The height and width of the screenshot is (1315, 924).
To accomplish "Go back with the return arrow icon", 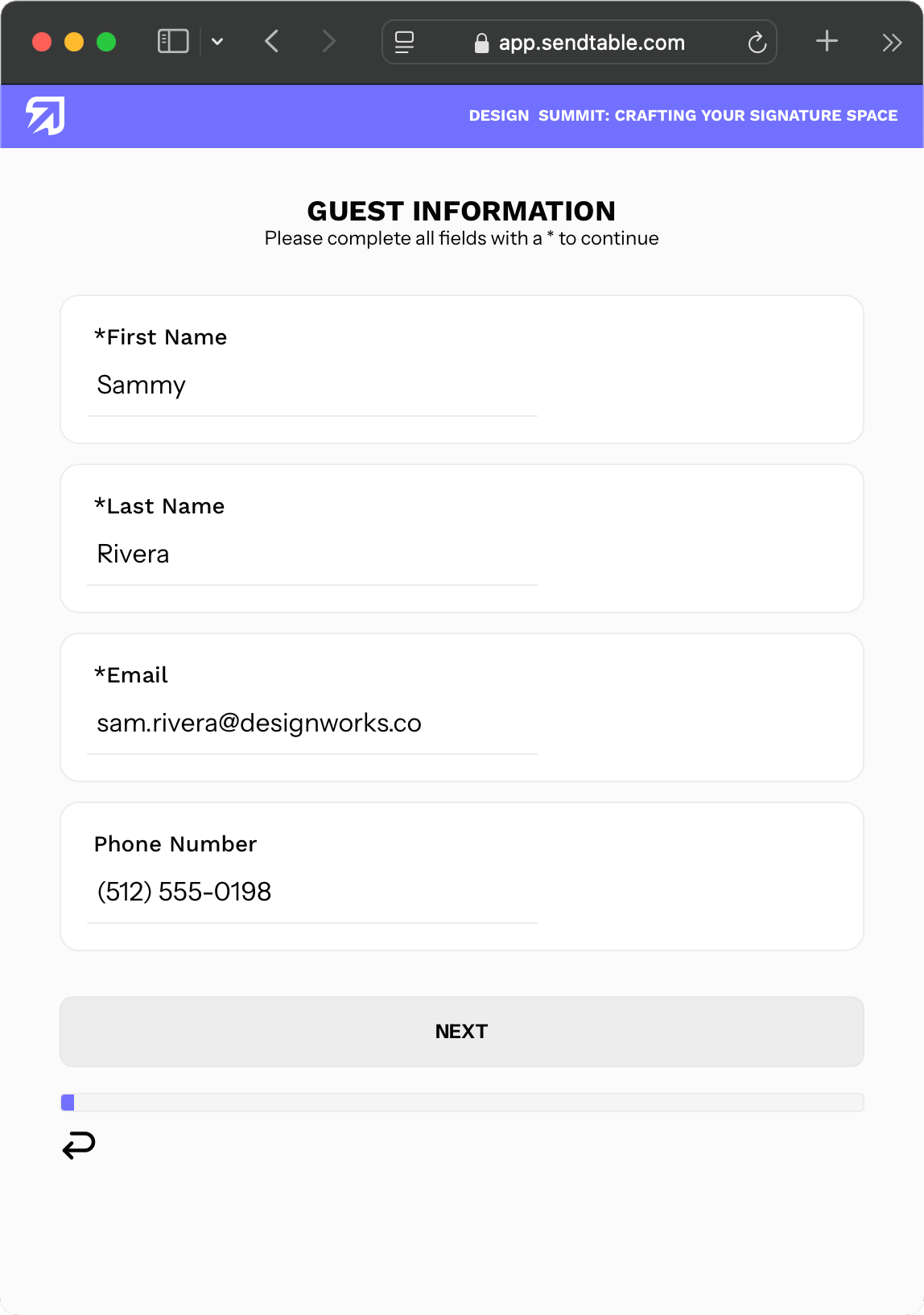I will pyautogui.click(x=79, y=1144).
